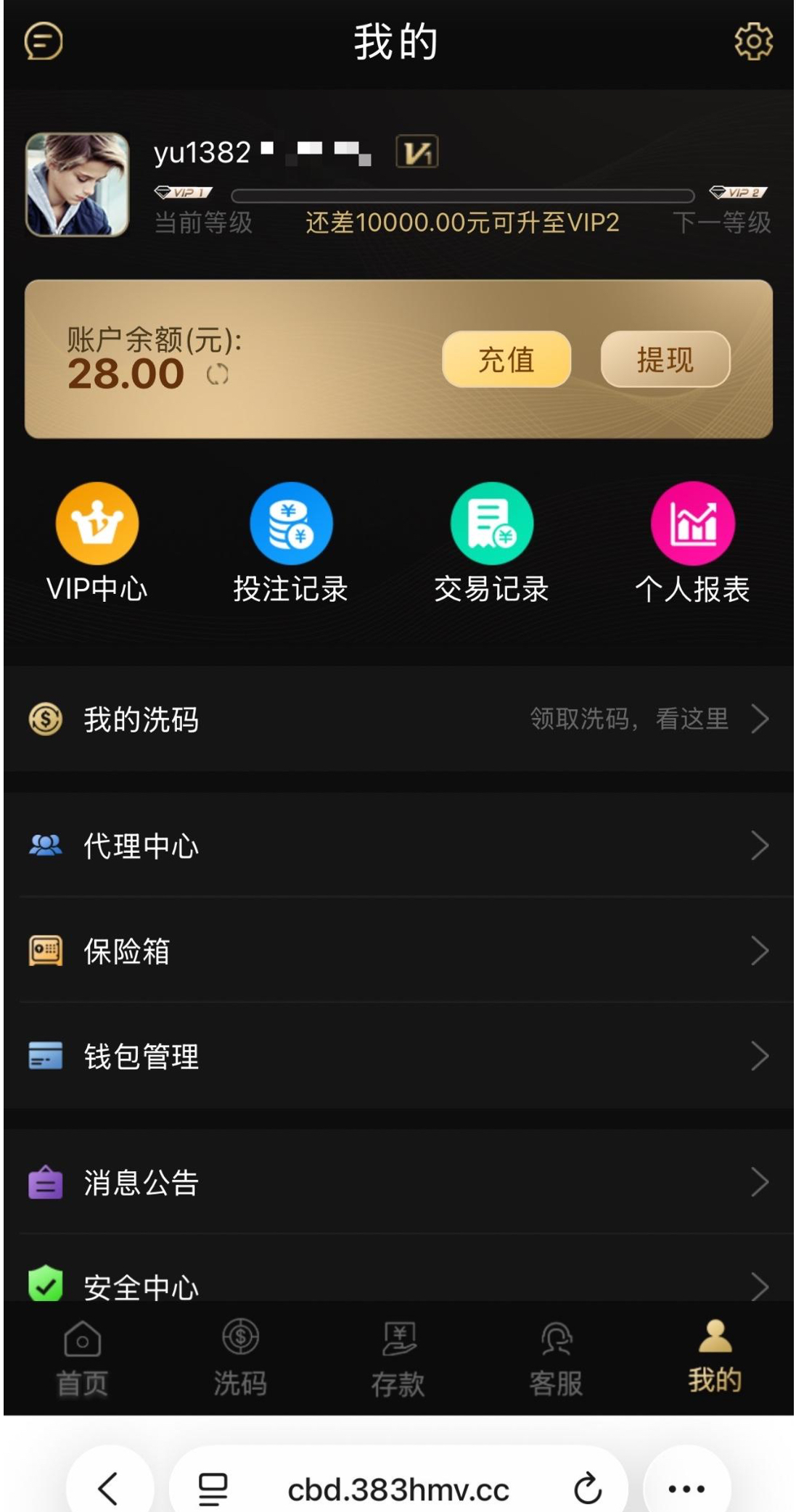Tap the 提现 withdraw button
The image size is (796, 1512).
point(665,360)
